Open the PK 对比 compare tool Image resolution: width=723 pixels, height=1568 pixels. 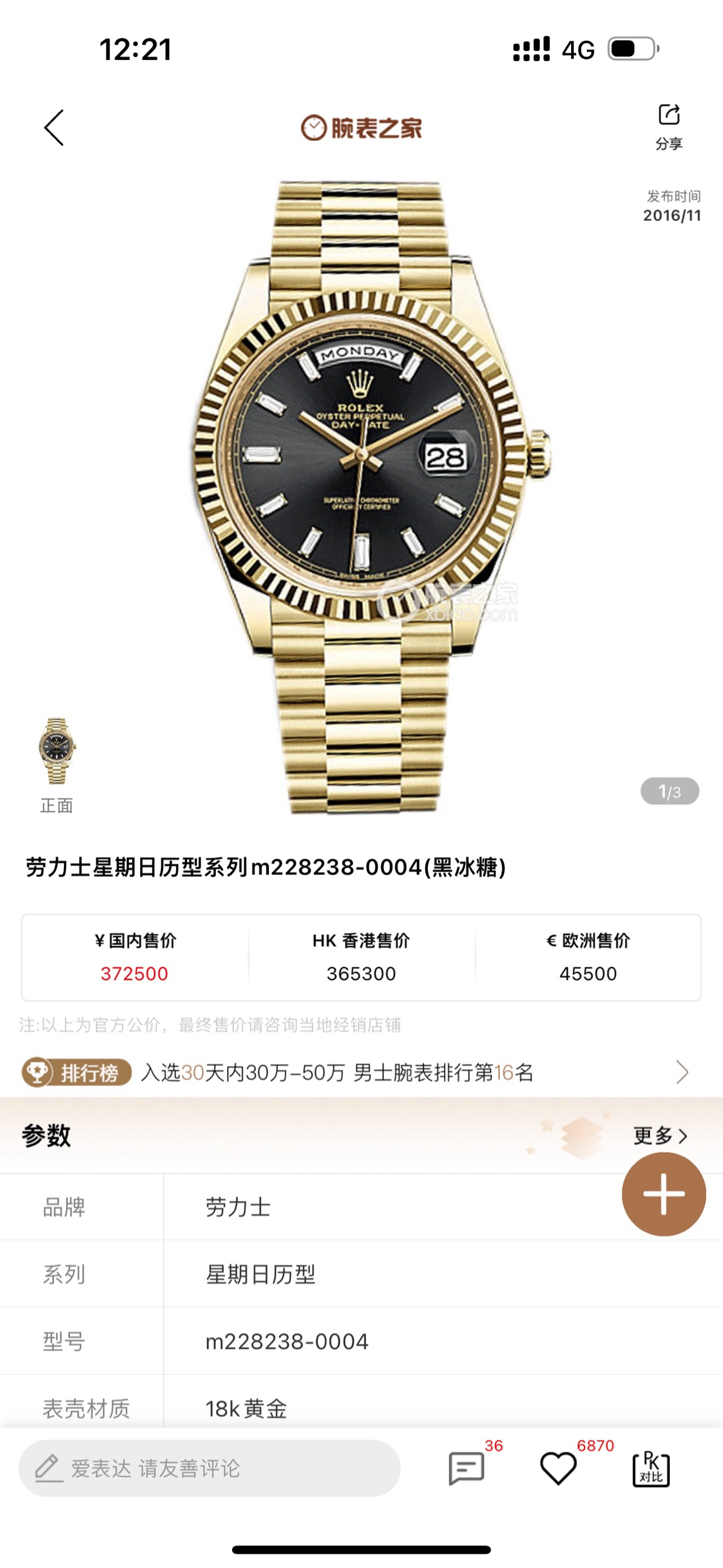pyautogui.click(x=651, y=1468)
